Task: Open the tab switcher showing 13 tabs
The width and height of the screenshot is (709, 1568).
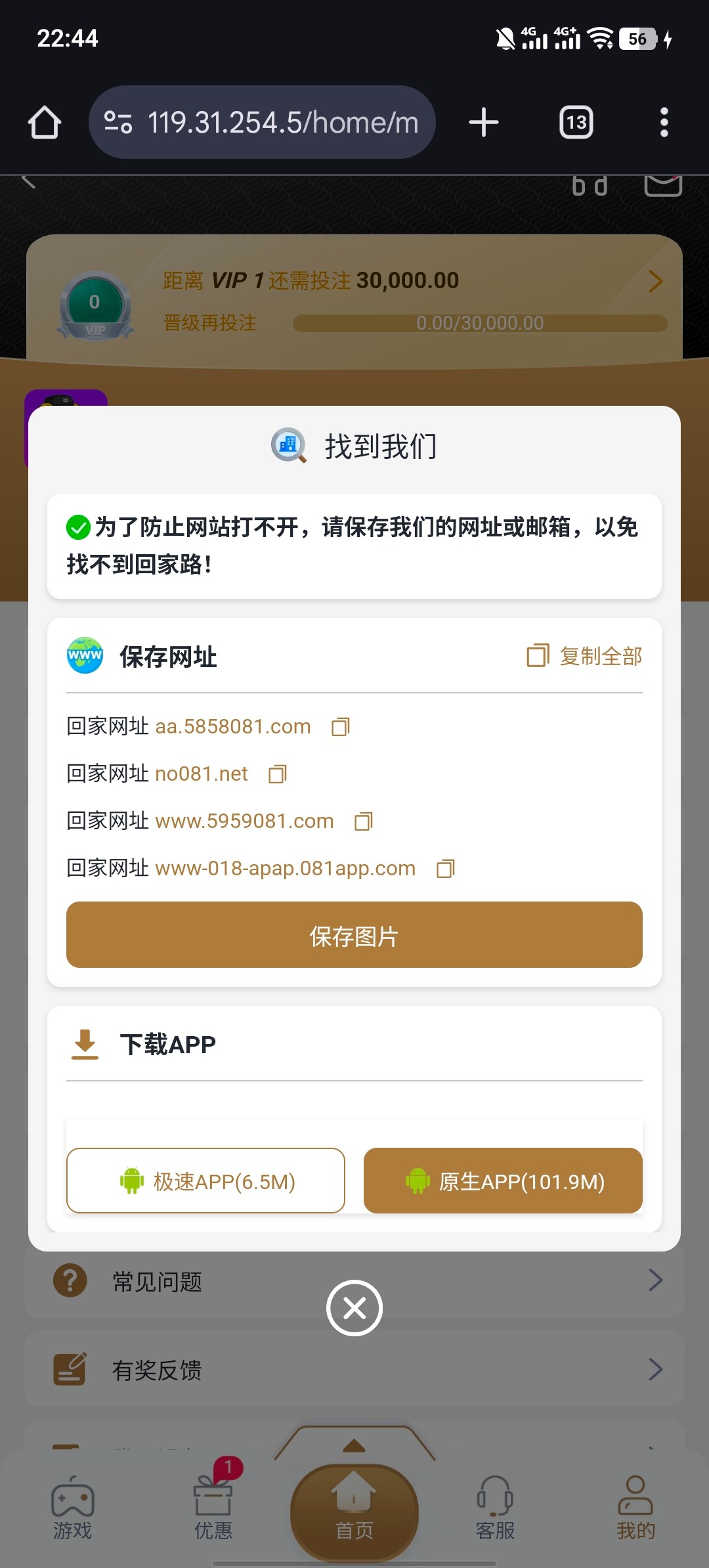Action: click(x=576, y=122)
